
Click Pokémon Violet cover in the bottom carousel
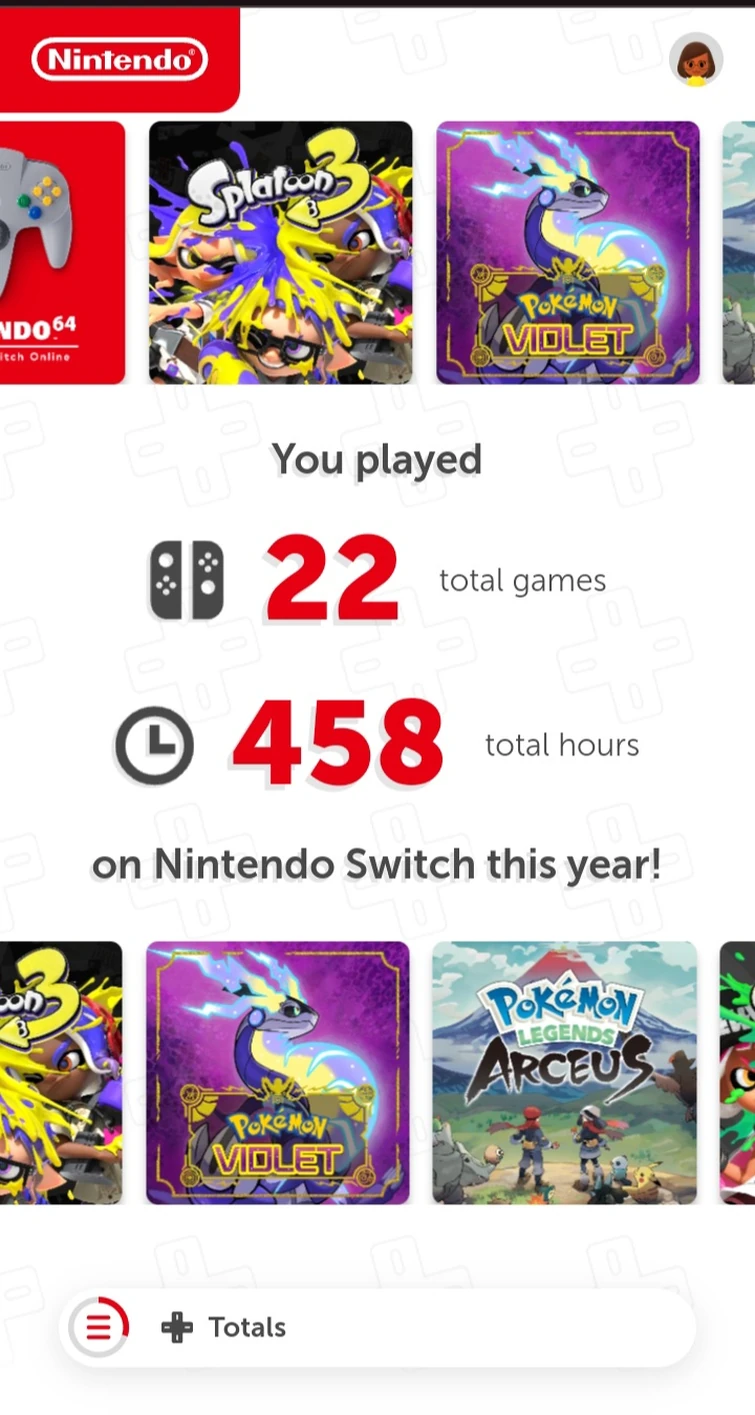276,1071
